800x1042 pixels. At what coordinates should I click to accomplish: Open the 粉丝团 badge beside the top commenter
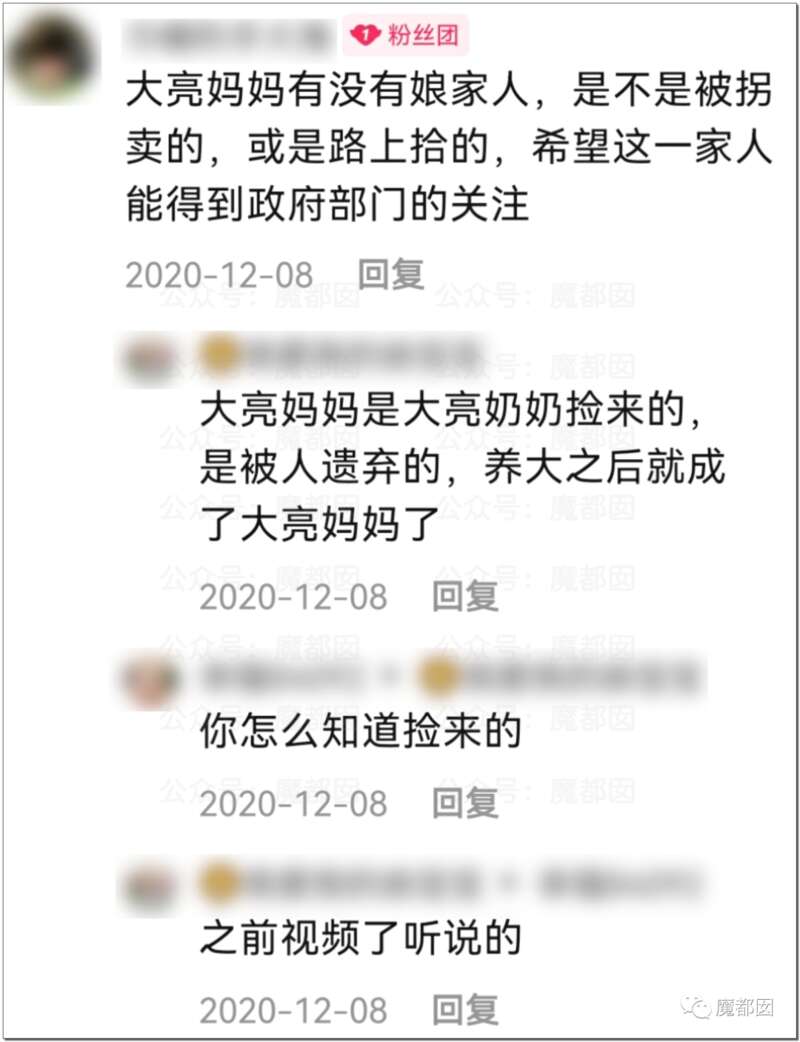(x=405, y=36)
